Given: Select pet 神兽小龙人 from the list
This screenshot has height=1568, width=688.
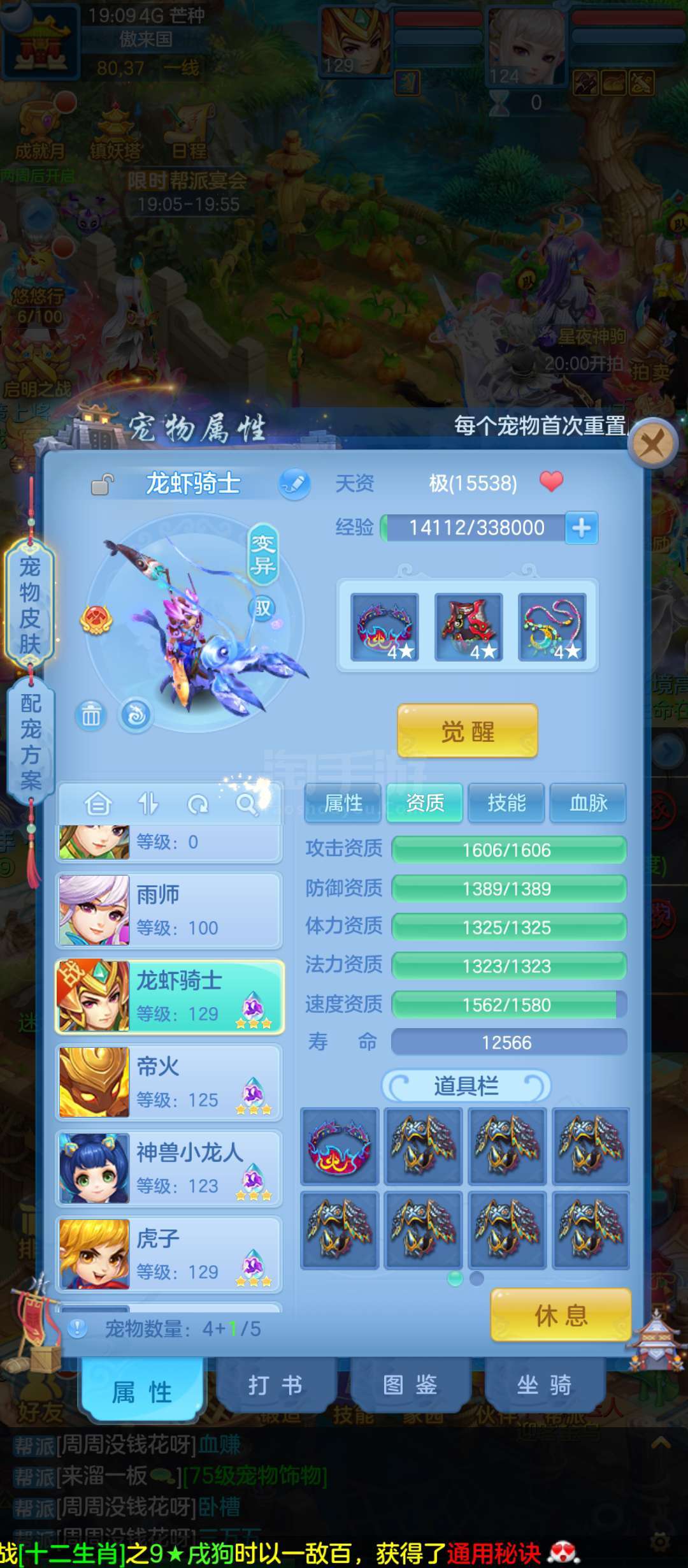Looking at the screenshot, I should click(169, 1168).
